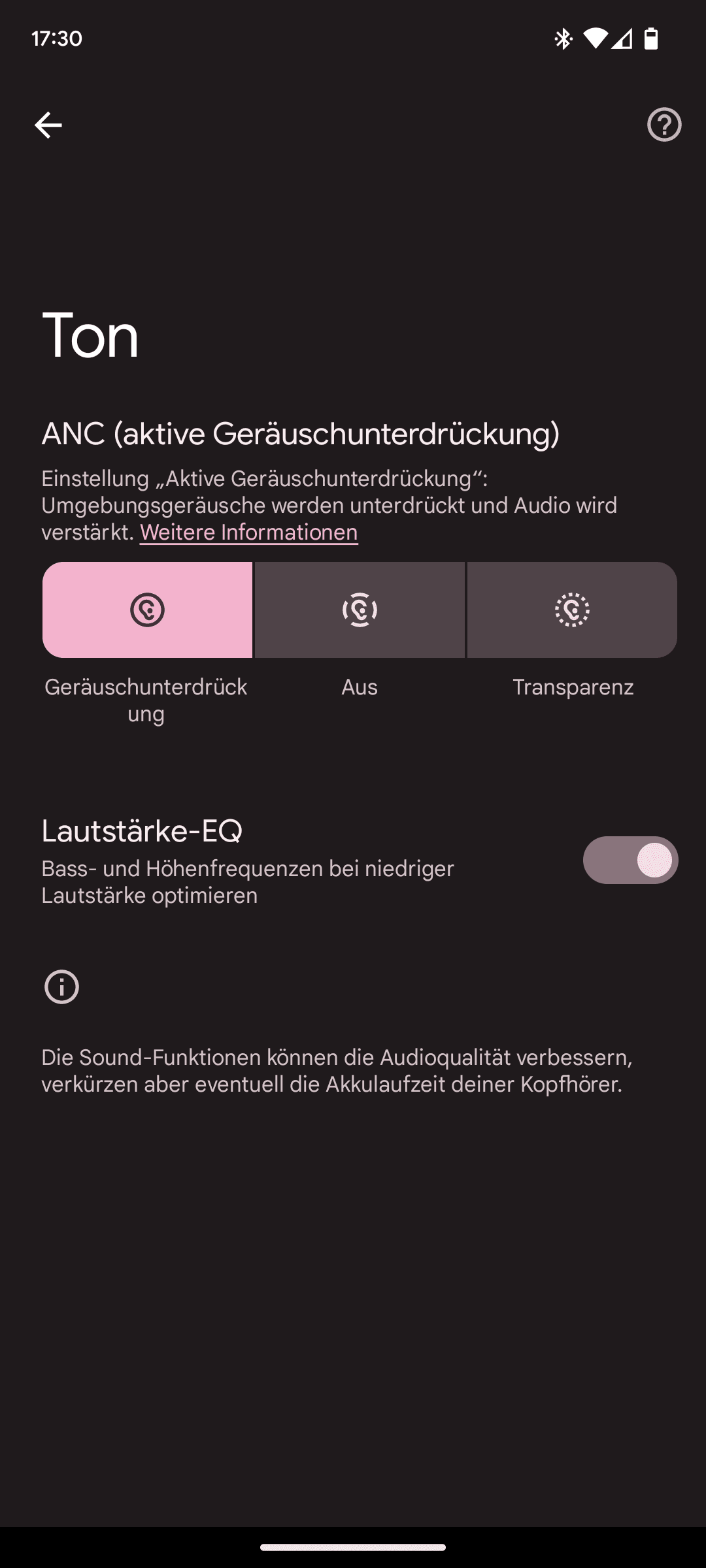Open the Weitere Informationen link

(248, 532)
